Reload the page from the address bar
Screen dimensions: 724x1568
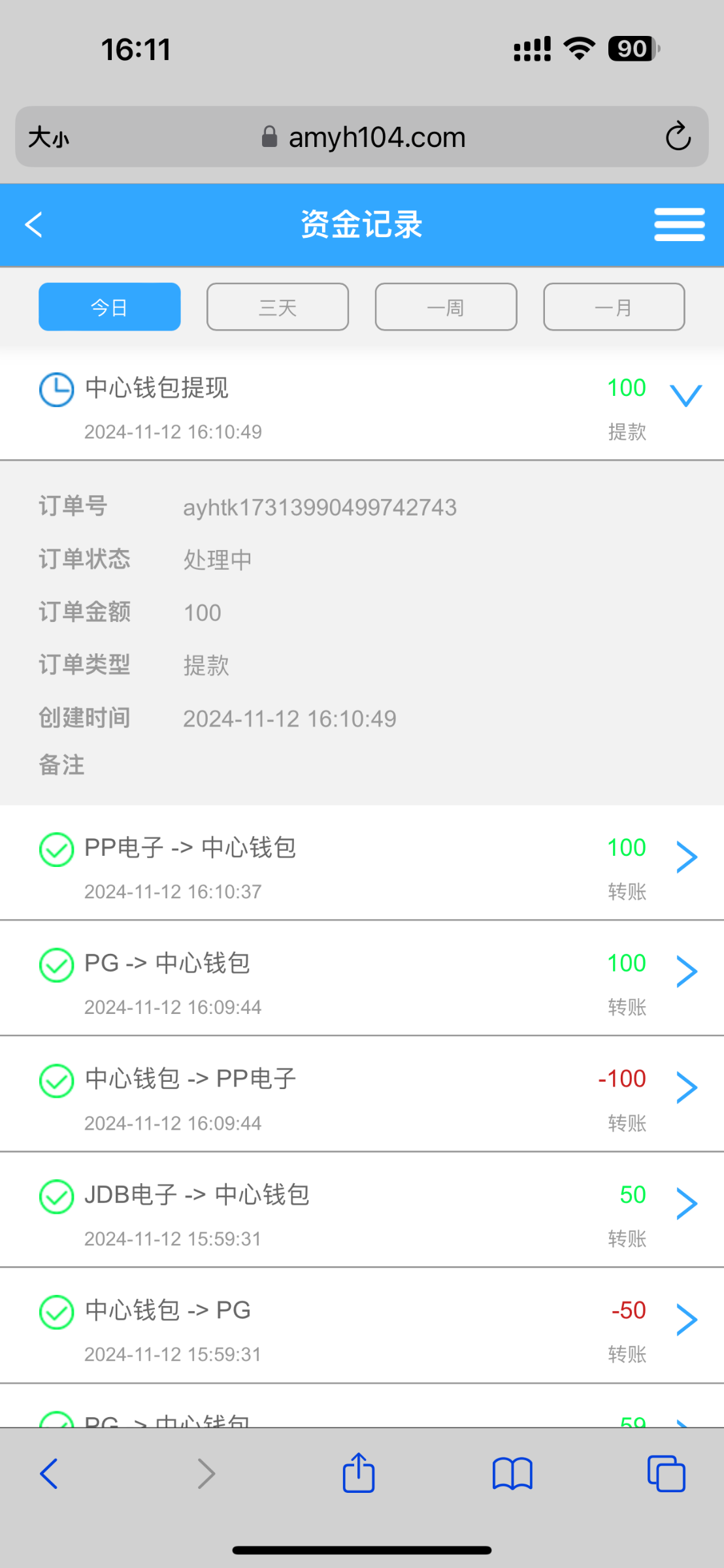pyautogui.click(x=678, y=136)
